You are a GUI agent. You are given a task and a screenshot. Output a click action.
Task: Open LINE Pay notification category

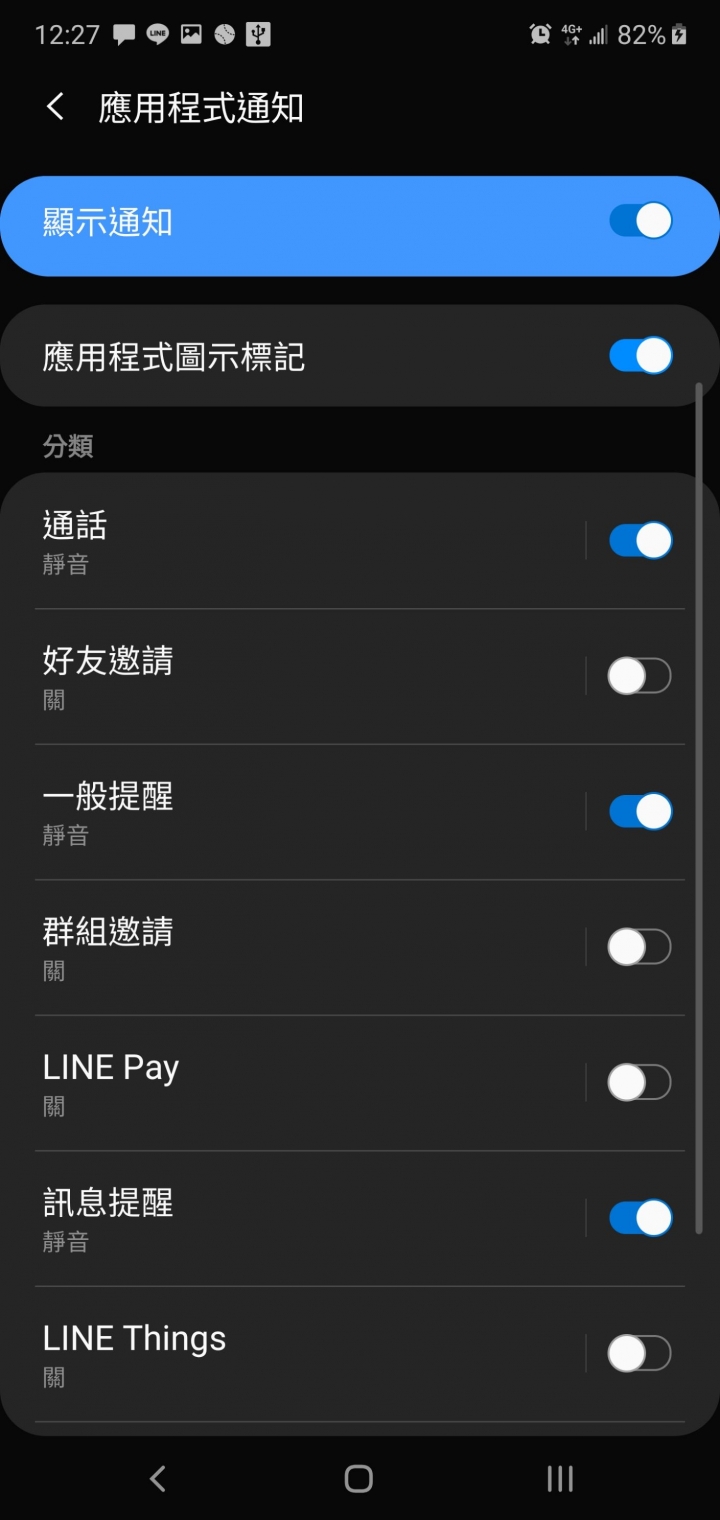310,1083
